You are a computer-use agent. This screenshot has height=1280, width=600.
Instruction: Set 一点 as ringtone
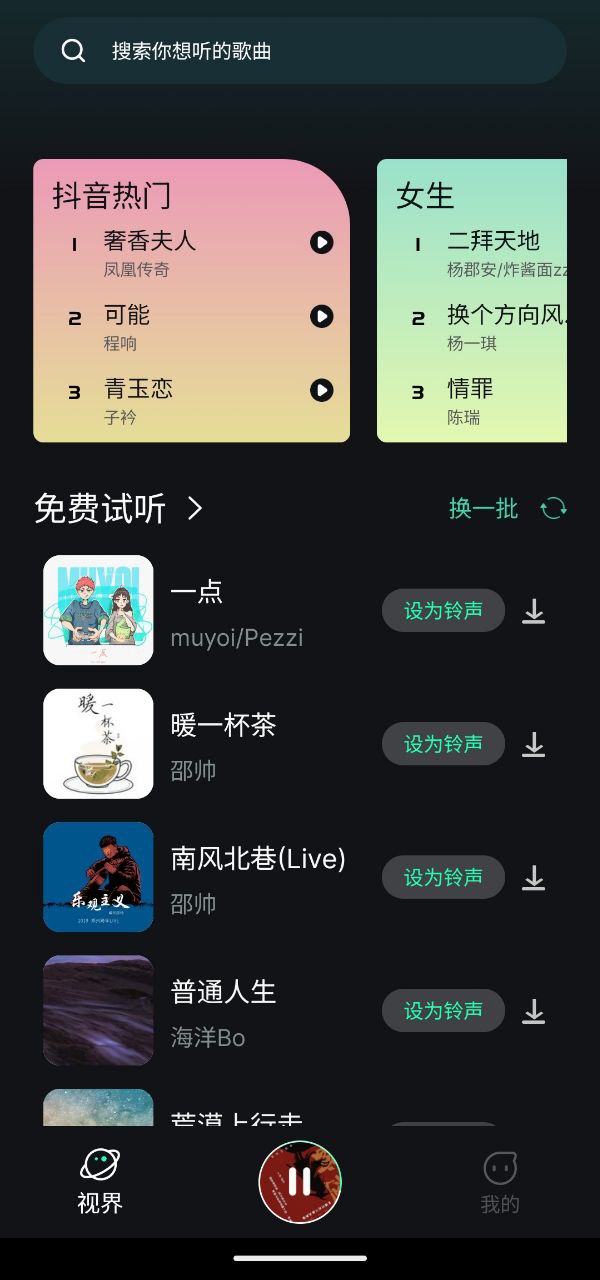click(443, 610)
